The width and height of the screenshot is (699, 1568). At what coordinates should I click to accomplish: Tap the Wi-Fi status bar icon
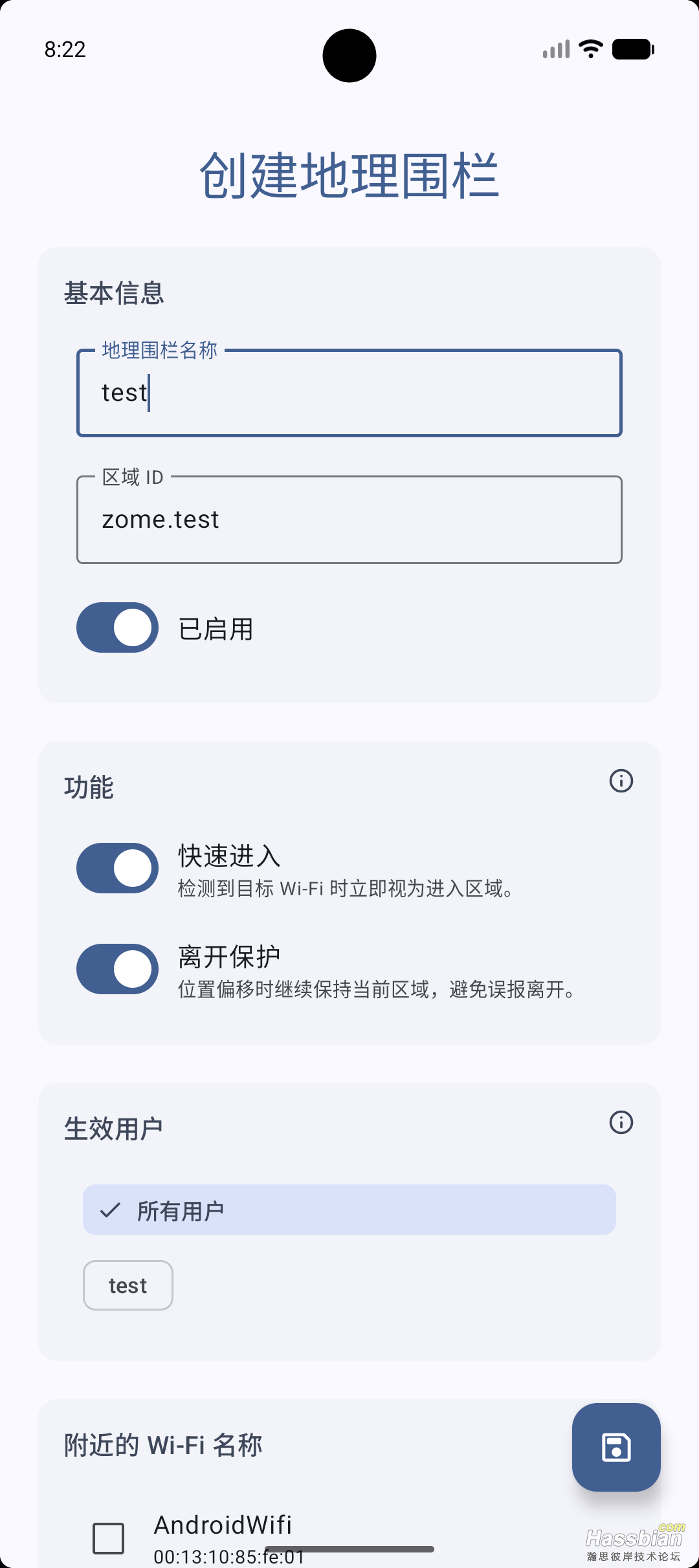(590, 48)
